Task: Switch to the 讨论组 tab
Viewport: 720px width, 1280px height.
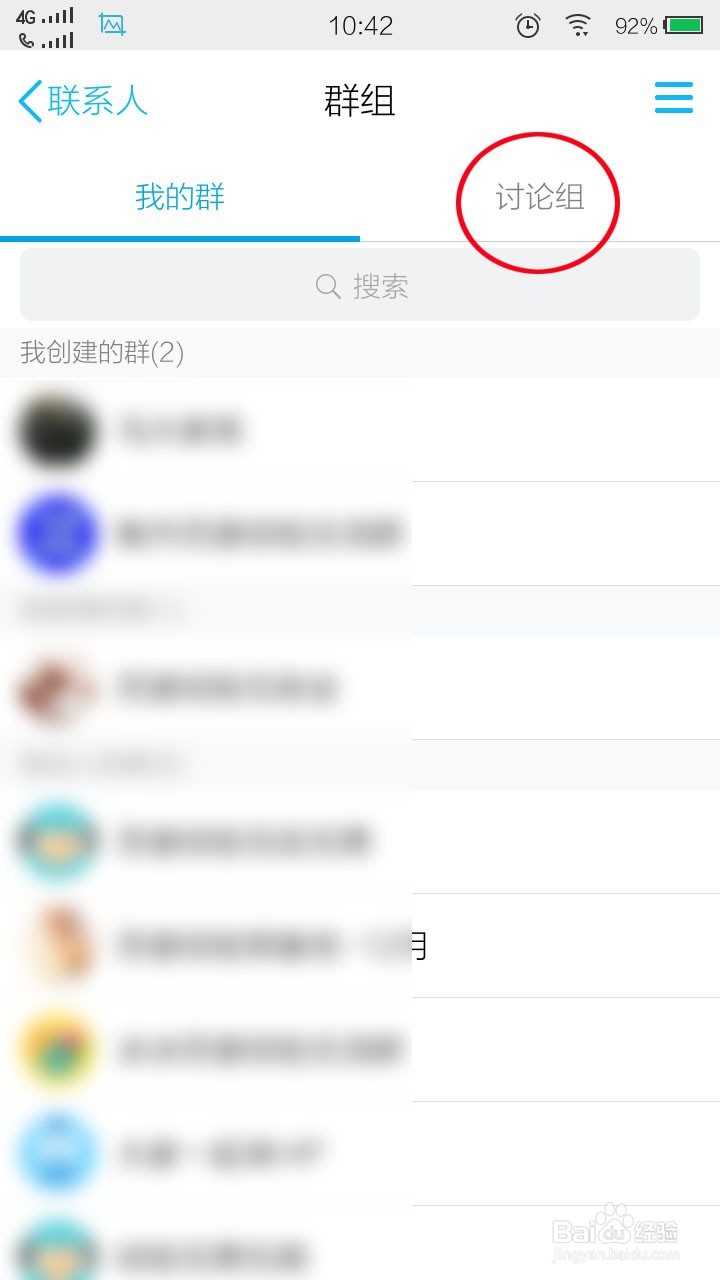Action: tap(538, 199)
